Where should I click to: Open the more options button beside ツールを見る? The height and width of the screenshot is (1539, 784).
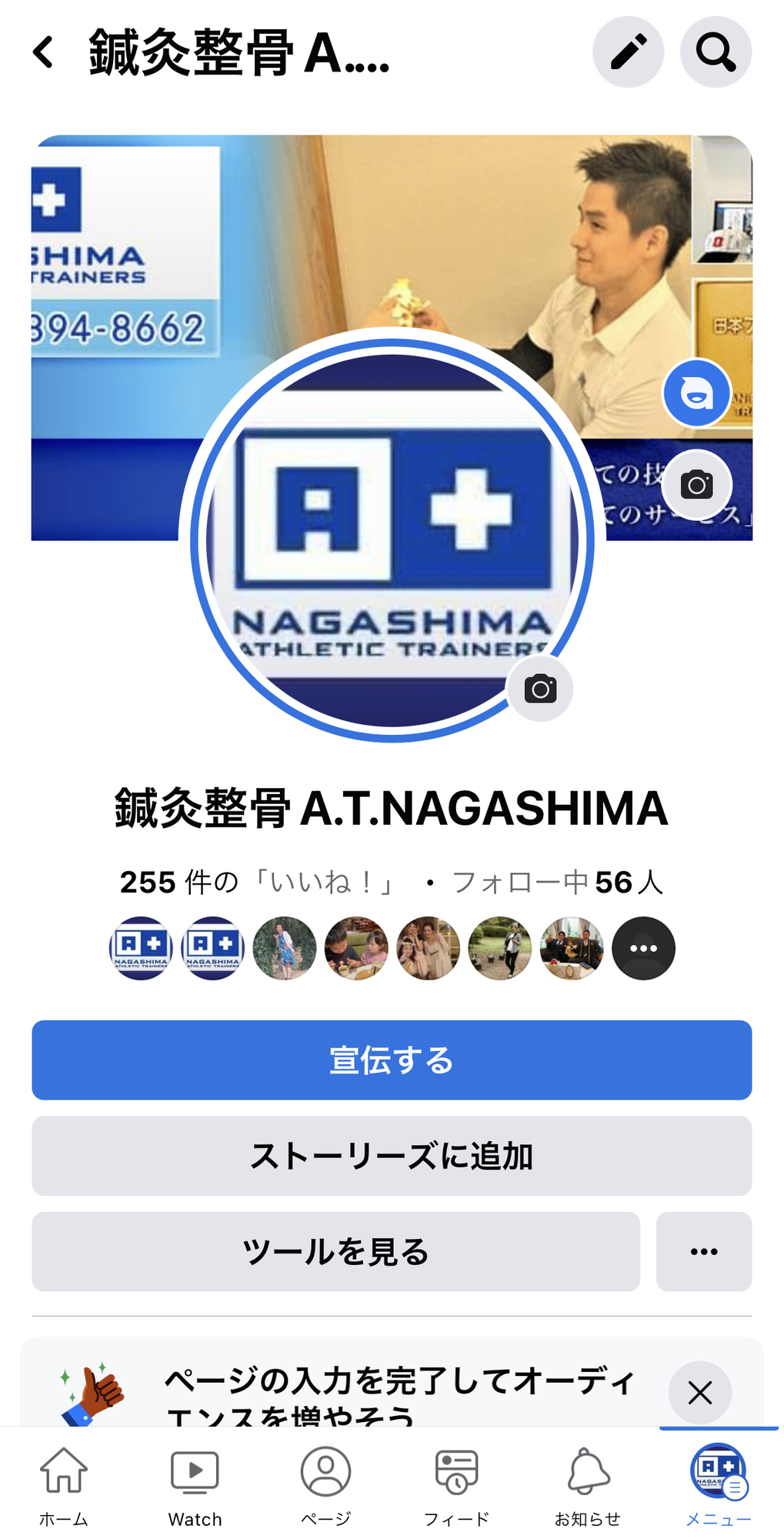pos(703,1251)
